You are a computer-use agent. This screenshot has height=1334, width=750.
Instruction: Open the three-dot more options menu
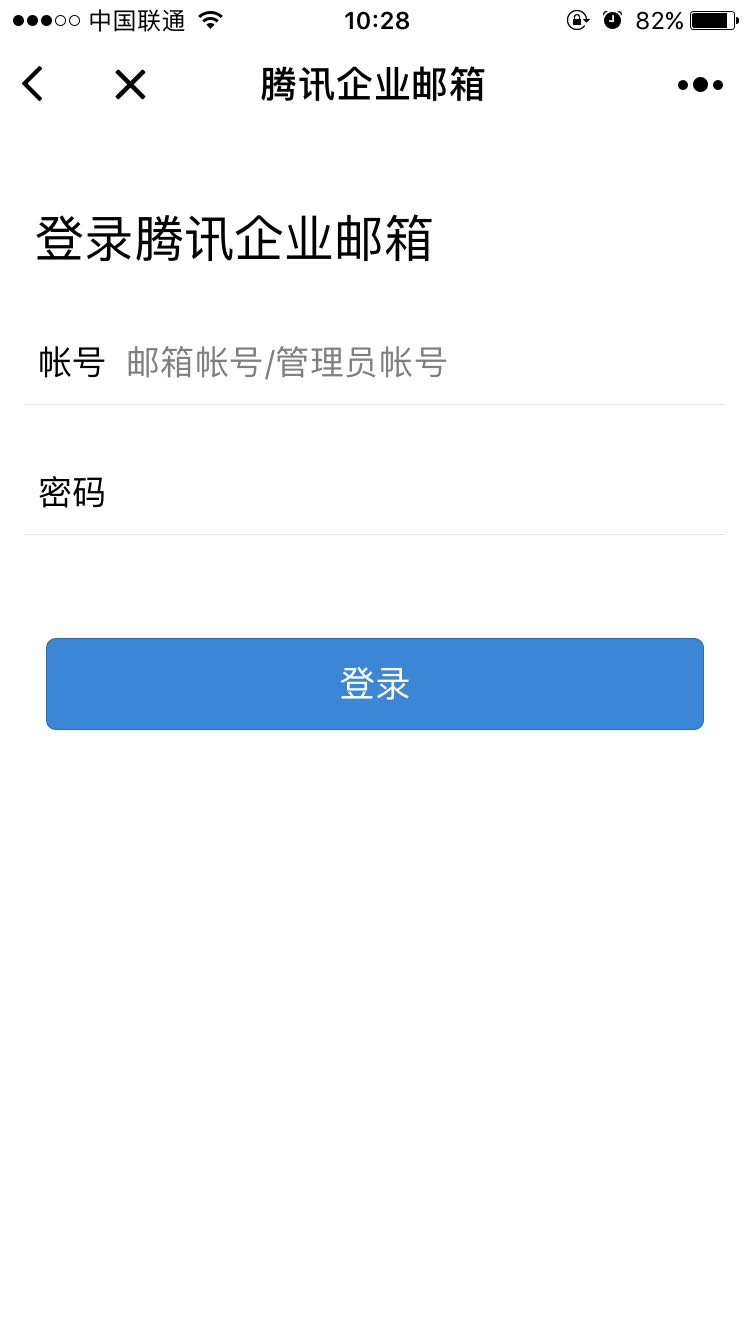click(700, 85)
